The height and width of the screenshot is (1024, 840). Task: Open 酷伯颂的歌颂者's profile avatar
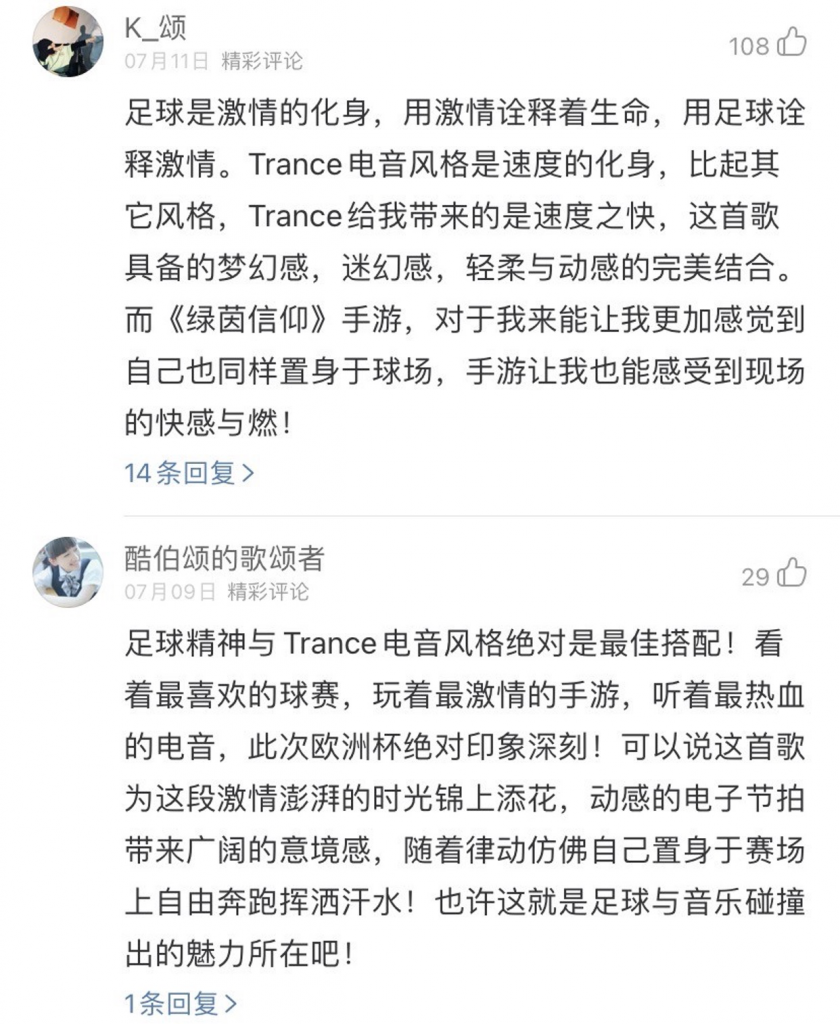(68, 572)
